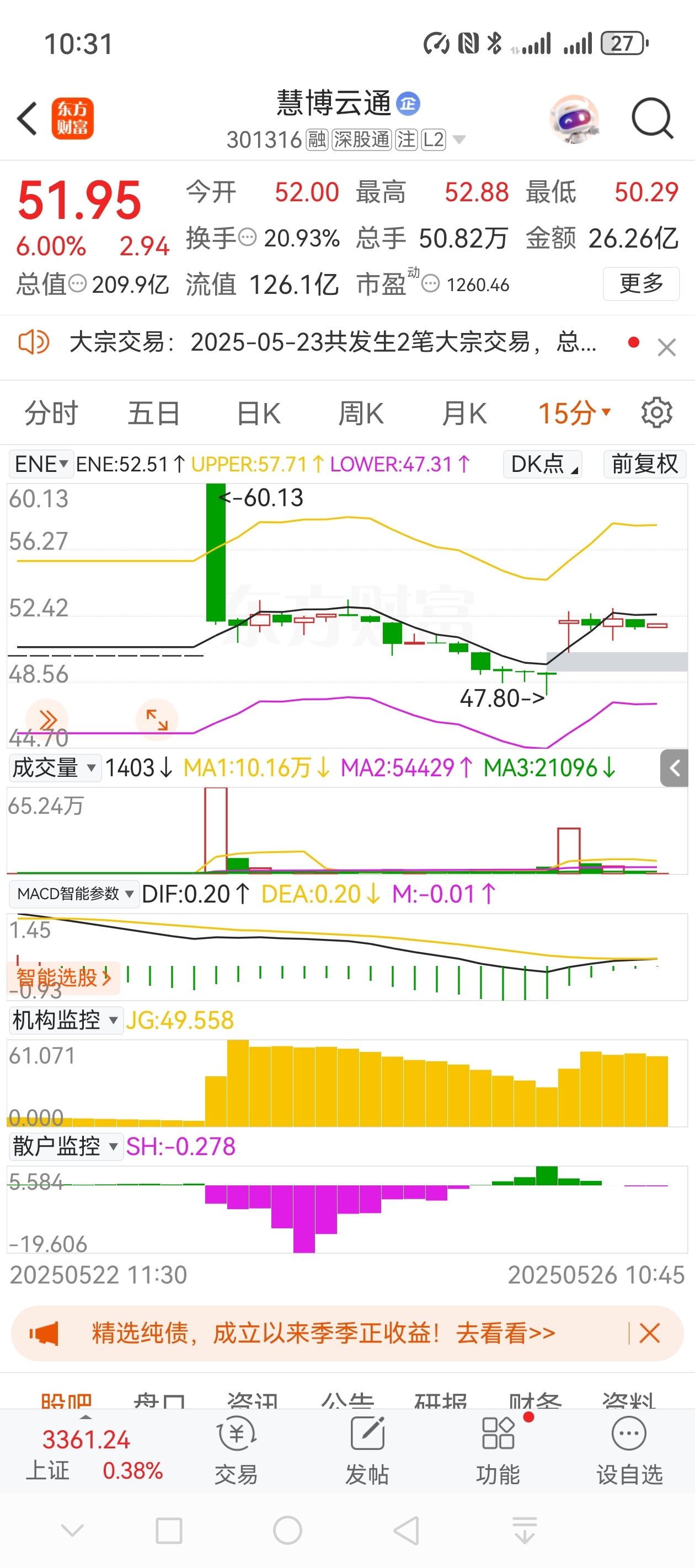
Task: Open chart settings gear
Action: tap(656, 414)
